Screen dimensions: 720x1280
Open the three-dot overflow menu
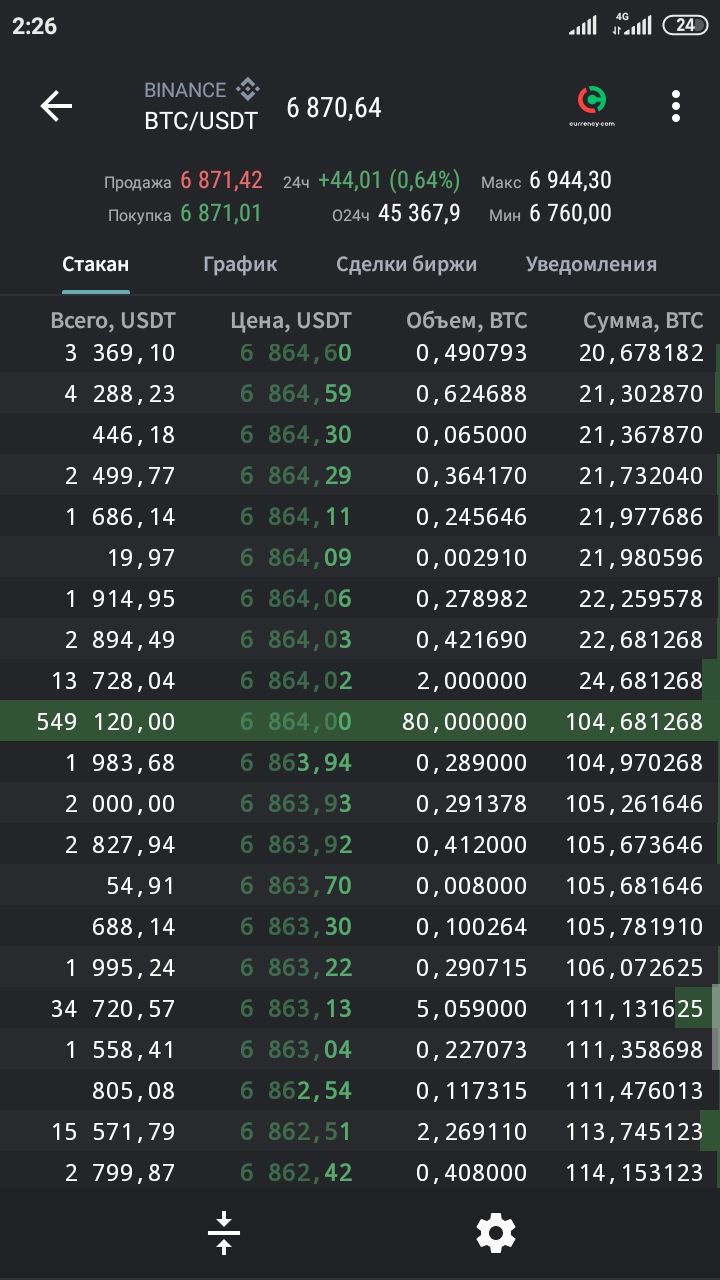click(x=676, y=106)
